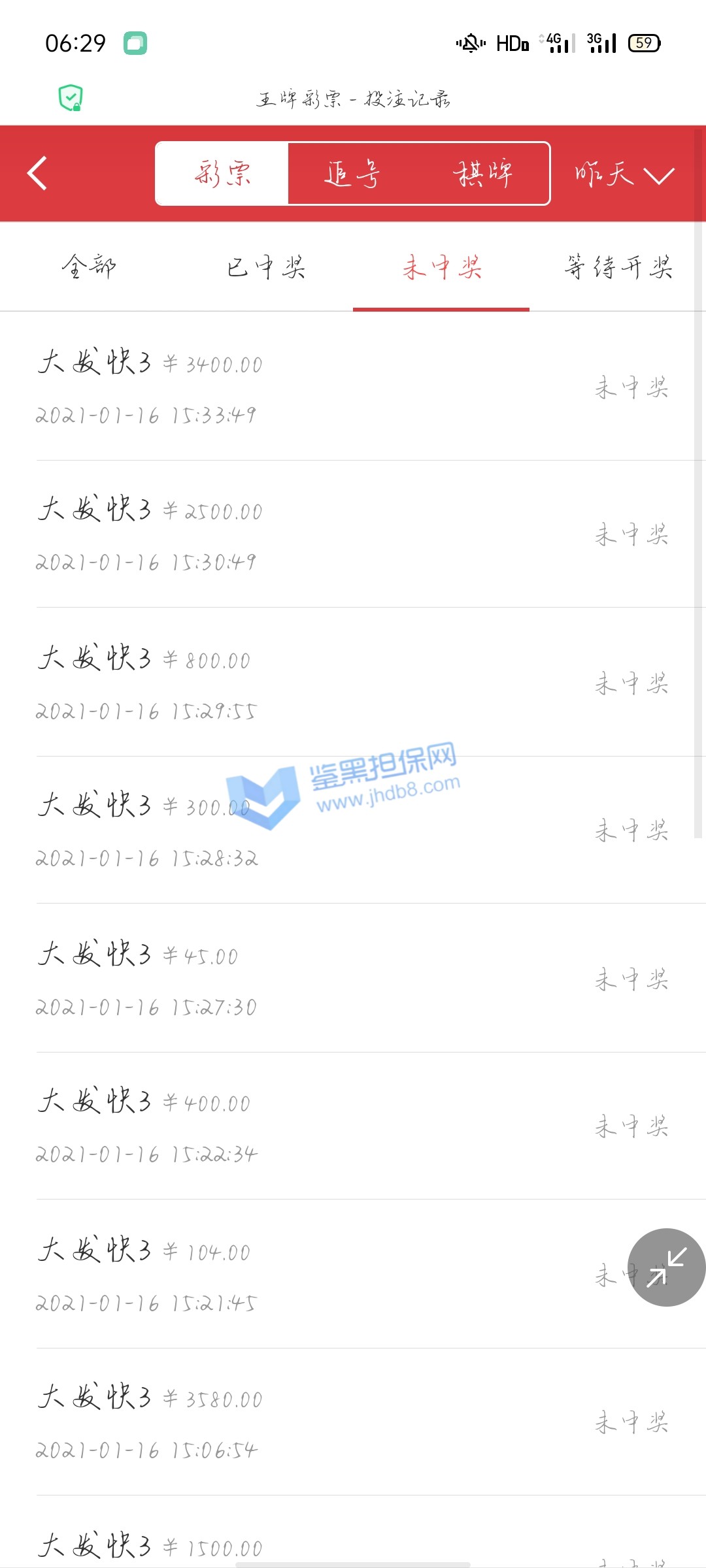Tap the floating shrink-window button
The width and height of the screenshot is (706, 1568).
click(666, 1267)
